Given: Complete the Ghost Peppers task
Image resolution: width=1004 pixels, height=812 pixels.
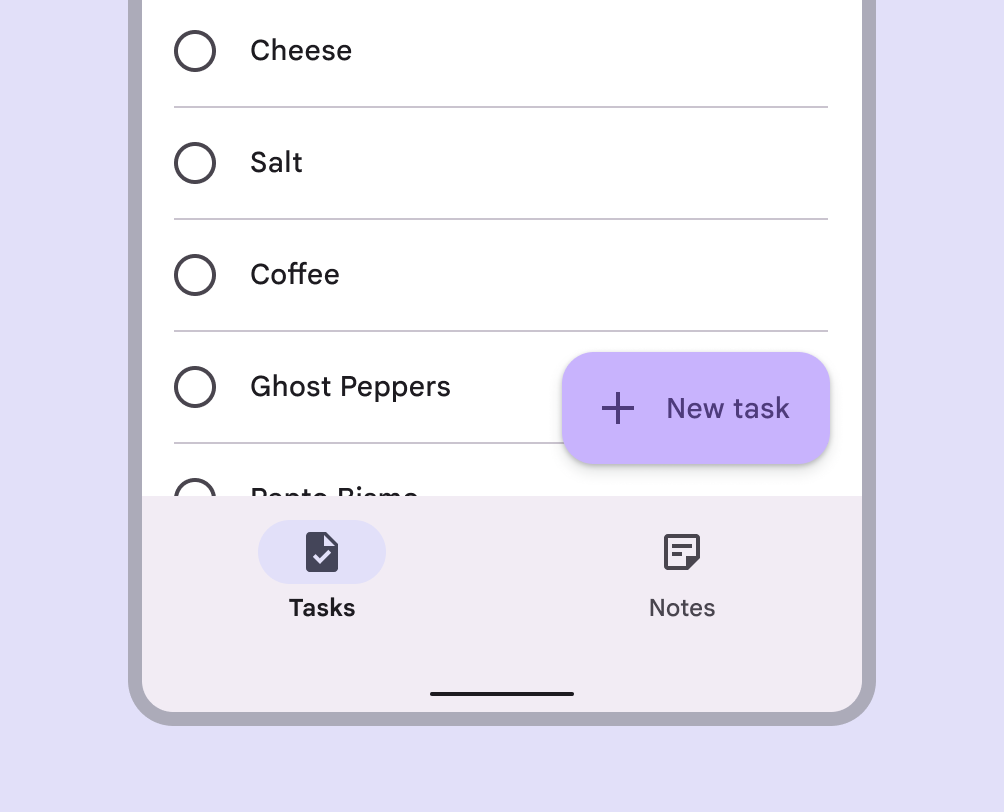Looking at the screenshot, I should tap(195, 387).
